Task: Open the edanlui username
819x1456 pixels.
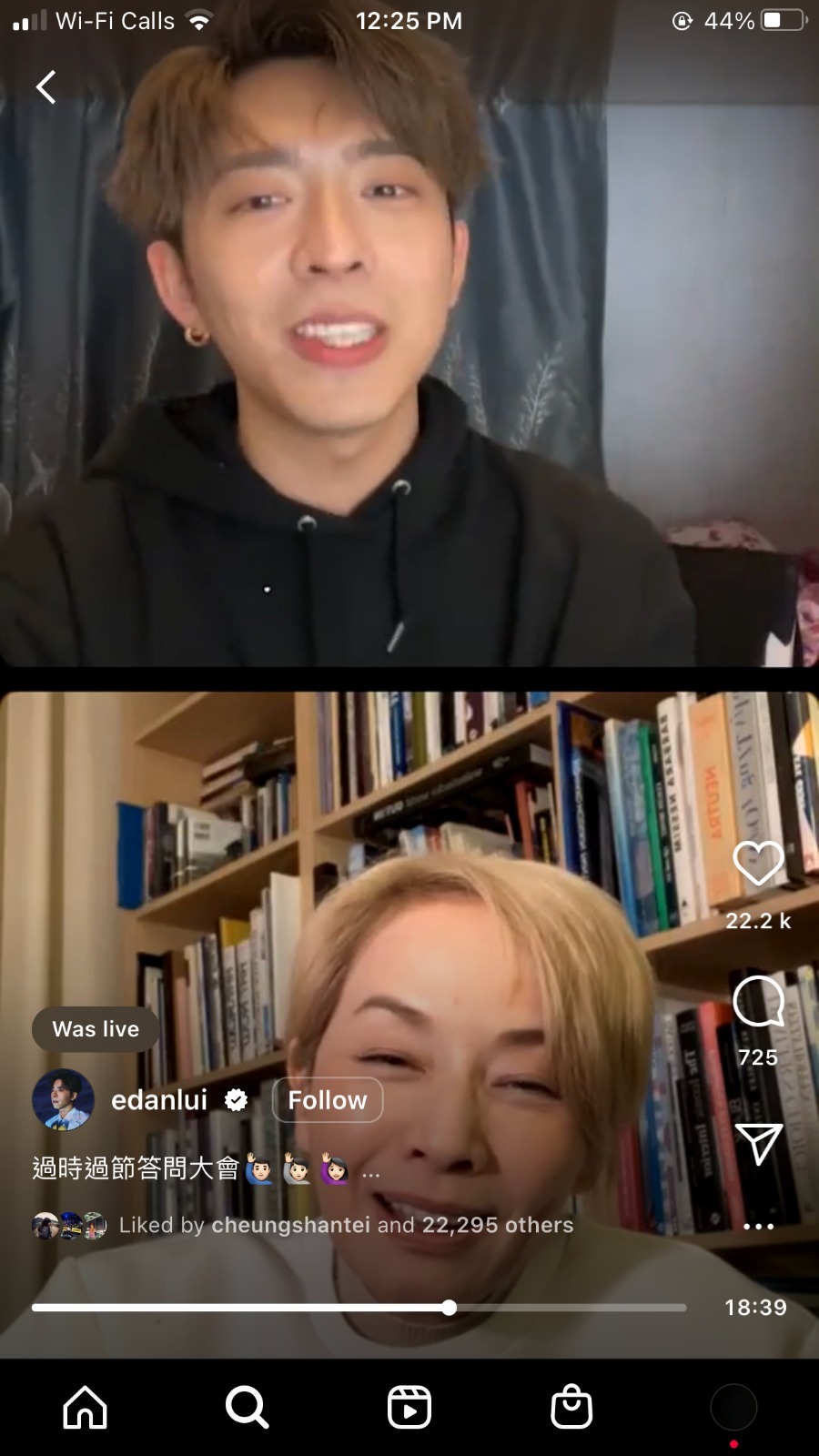Action: [159, 1100]
